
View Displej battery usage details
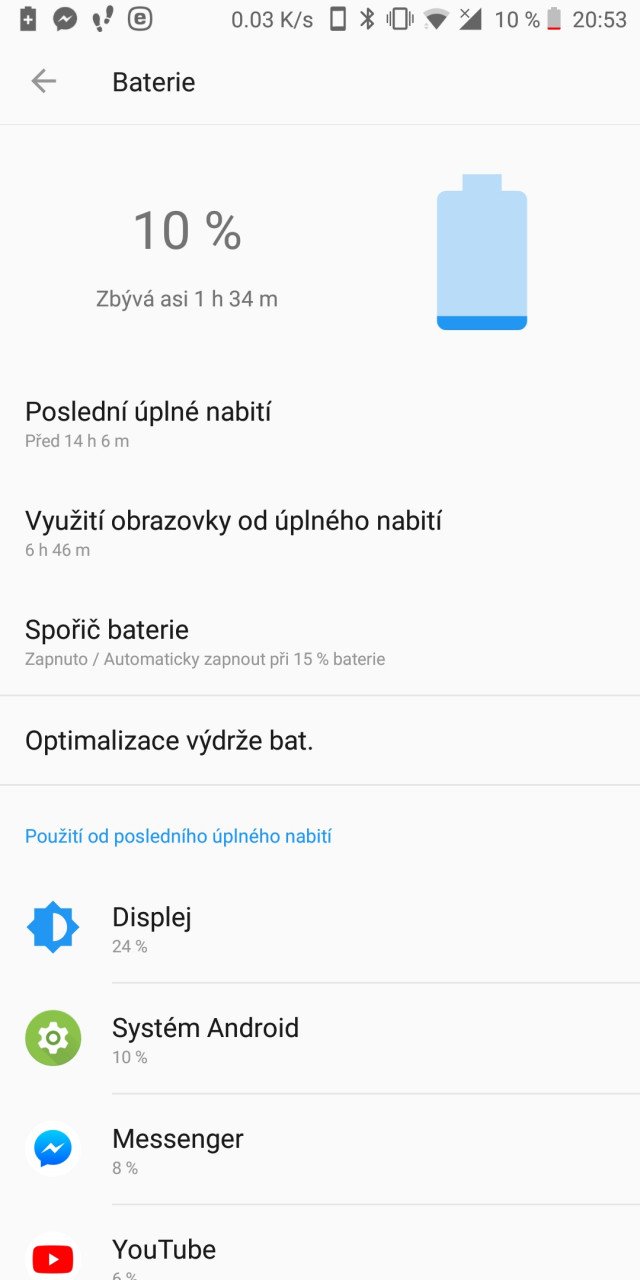coord(320,928)
